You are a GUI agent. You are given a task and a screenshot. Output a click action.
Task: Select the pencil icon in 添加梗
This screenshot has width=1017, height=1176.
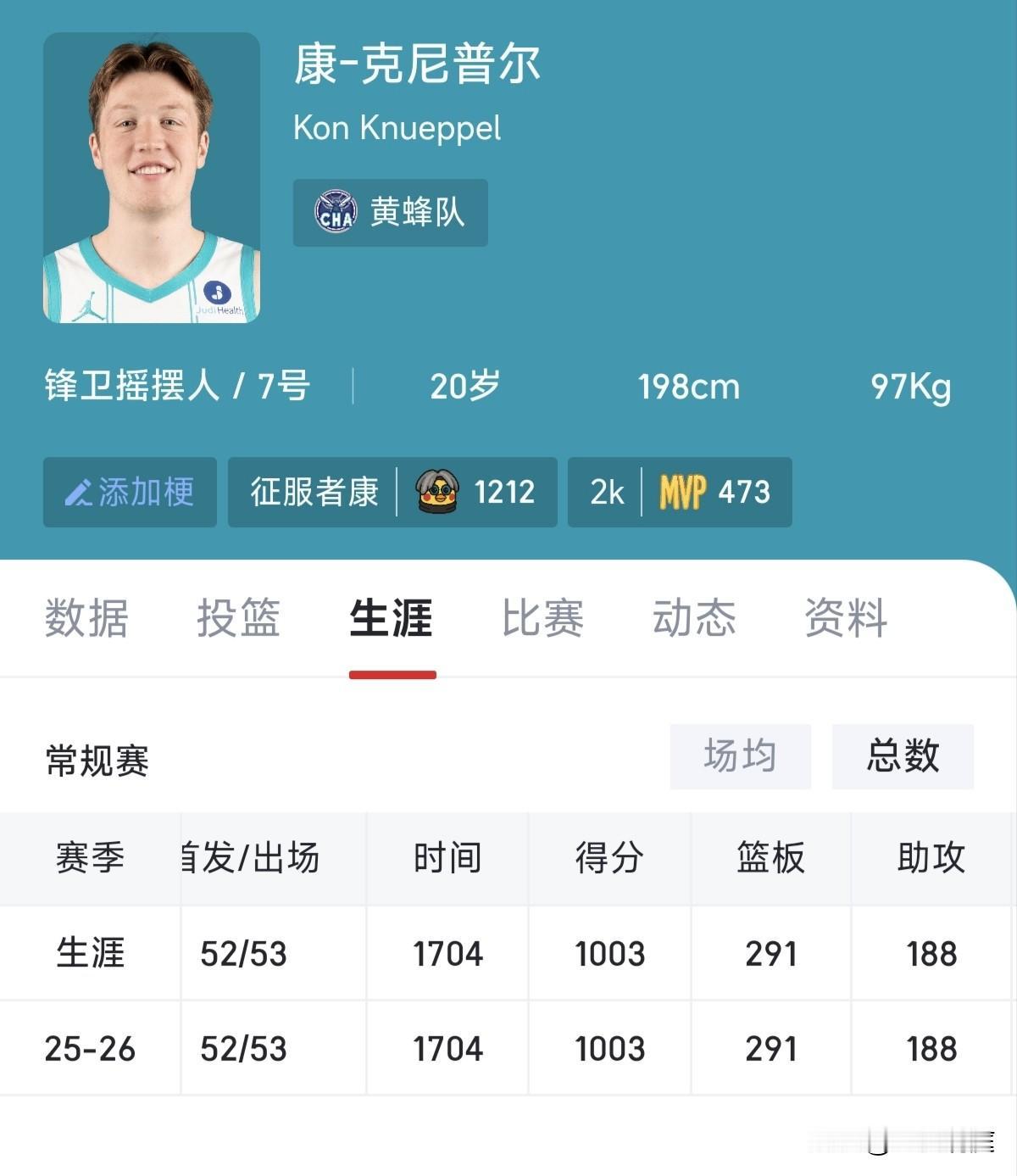click(79, 493)
